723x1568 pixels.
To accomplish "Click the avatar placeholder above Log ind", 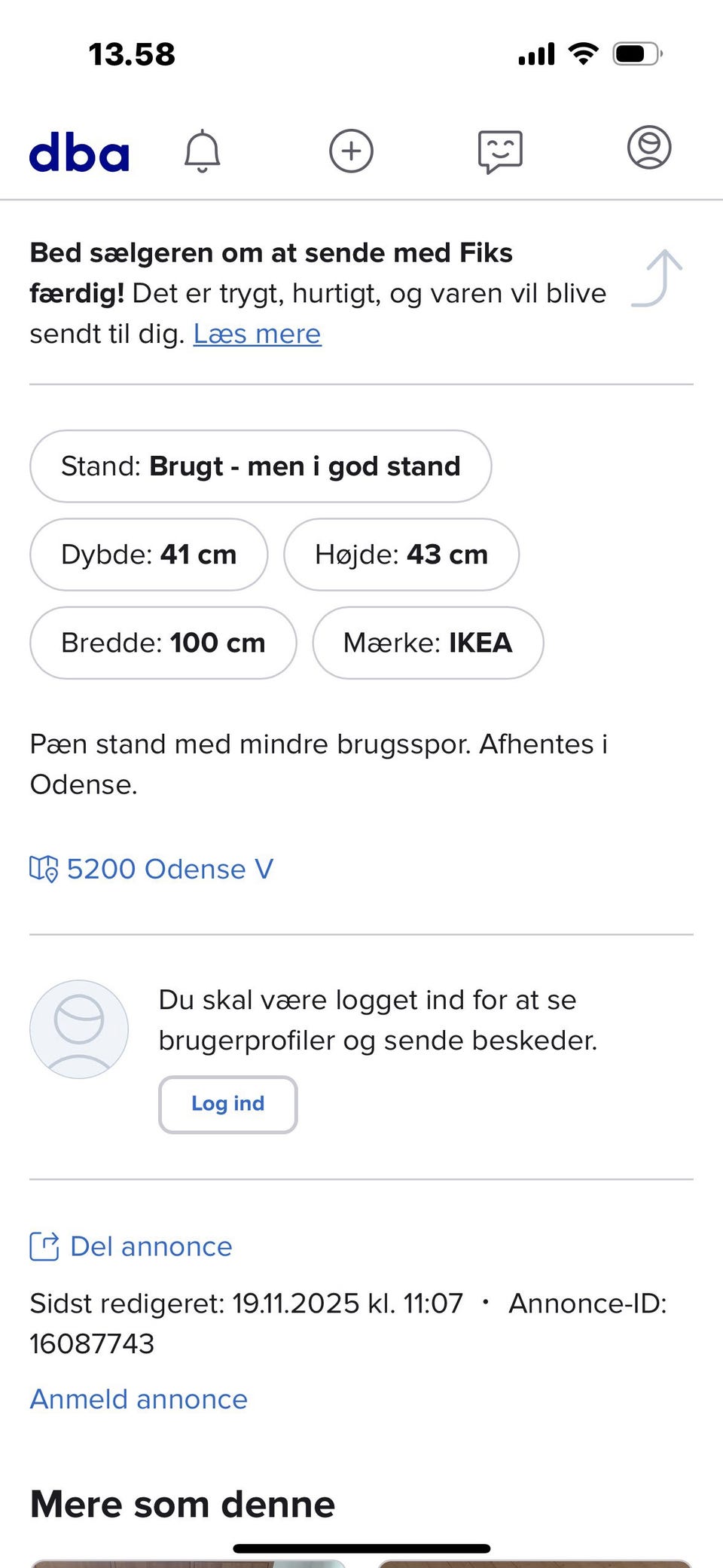I will coord(78,1029).
